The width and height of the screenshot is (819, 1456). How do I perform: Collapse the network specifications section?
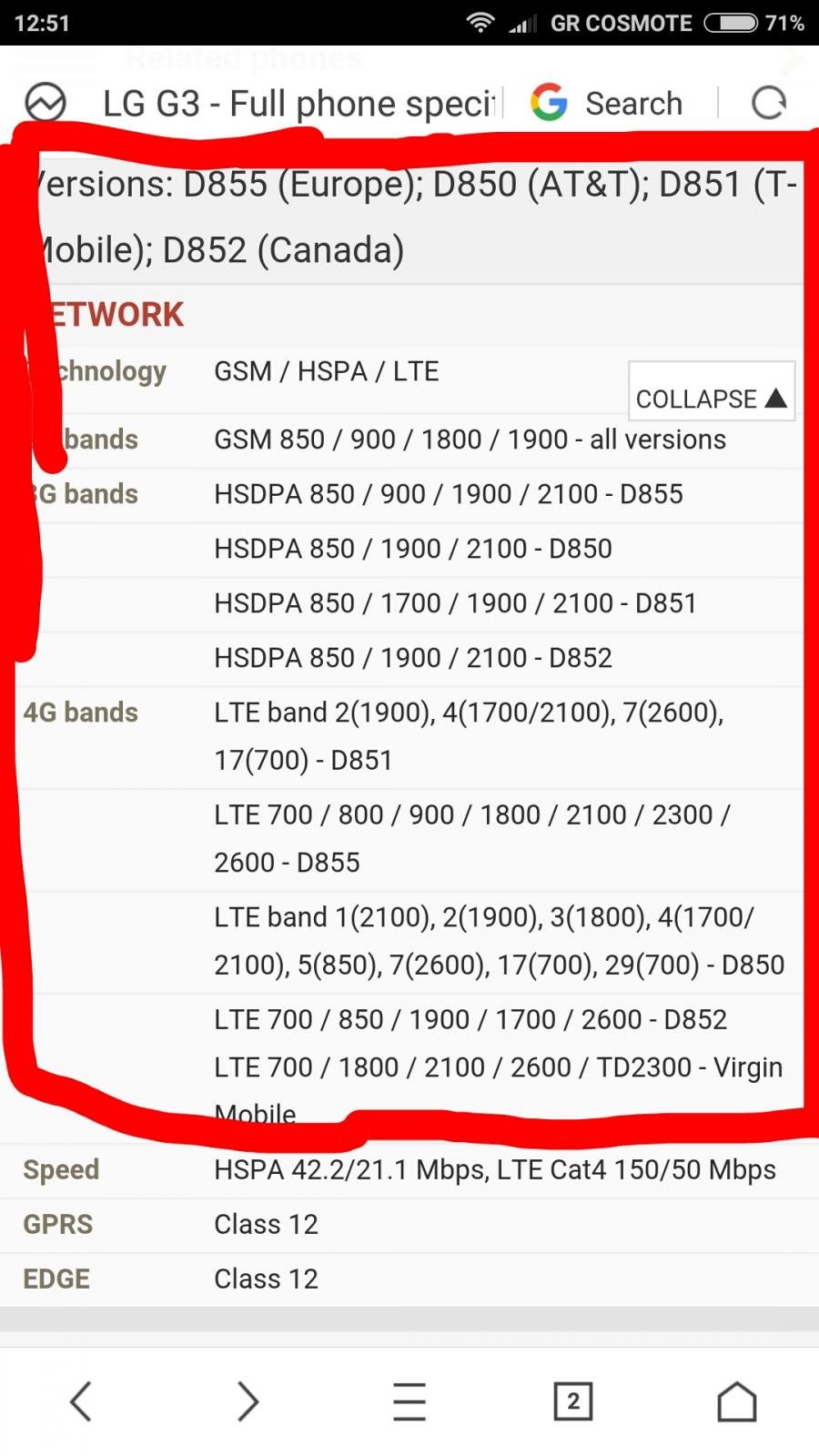711,391
